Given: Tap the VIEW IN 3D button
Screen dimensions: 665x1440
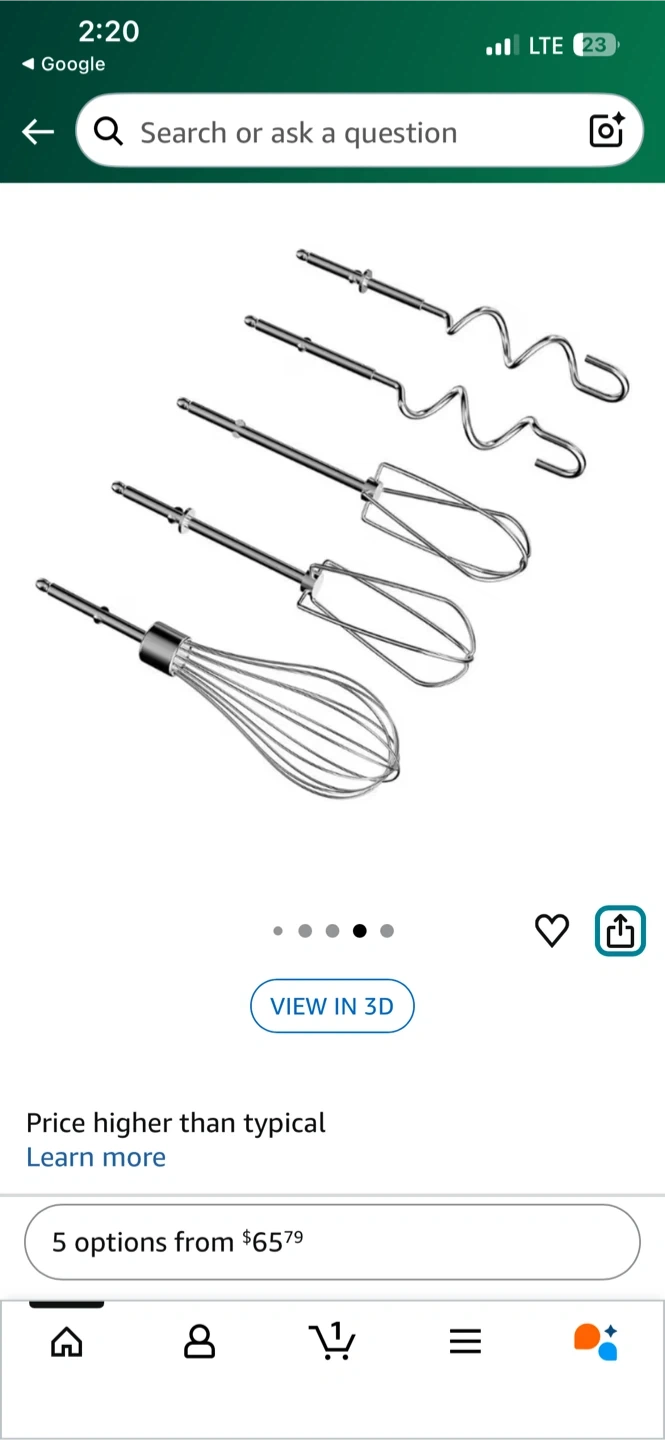Looking at the screenshot, I should (332, 1006).
